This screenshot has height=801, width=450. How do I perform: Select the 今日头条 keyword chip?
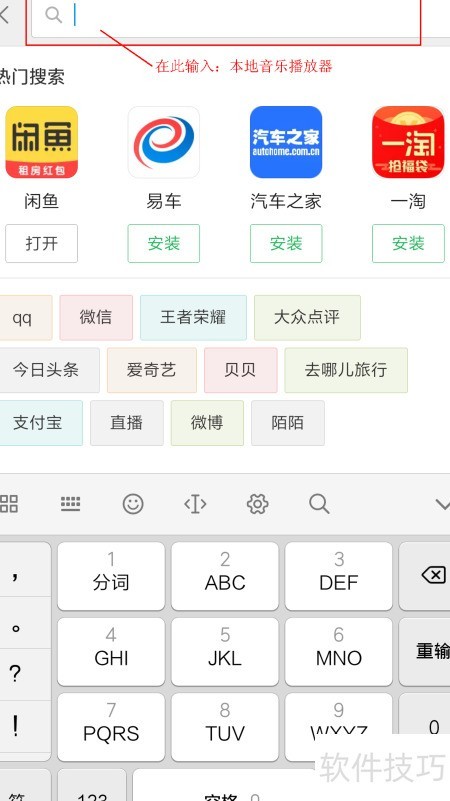point(47,370)
